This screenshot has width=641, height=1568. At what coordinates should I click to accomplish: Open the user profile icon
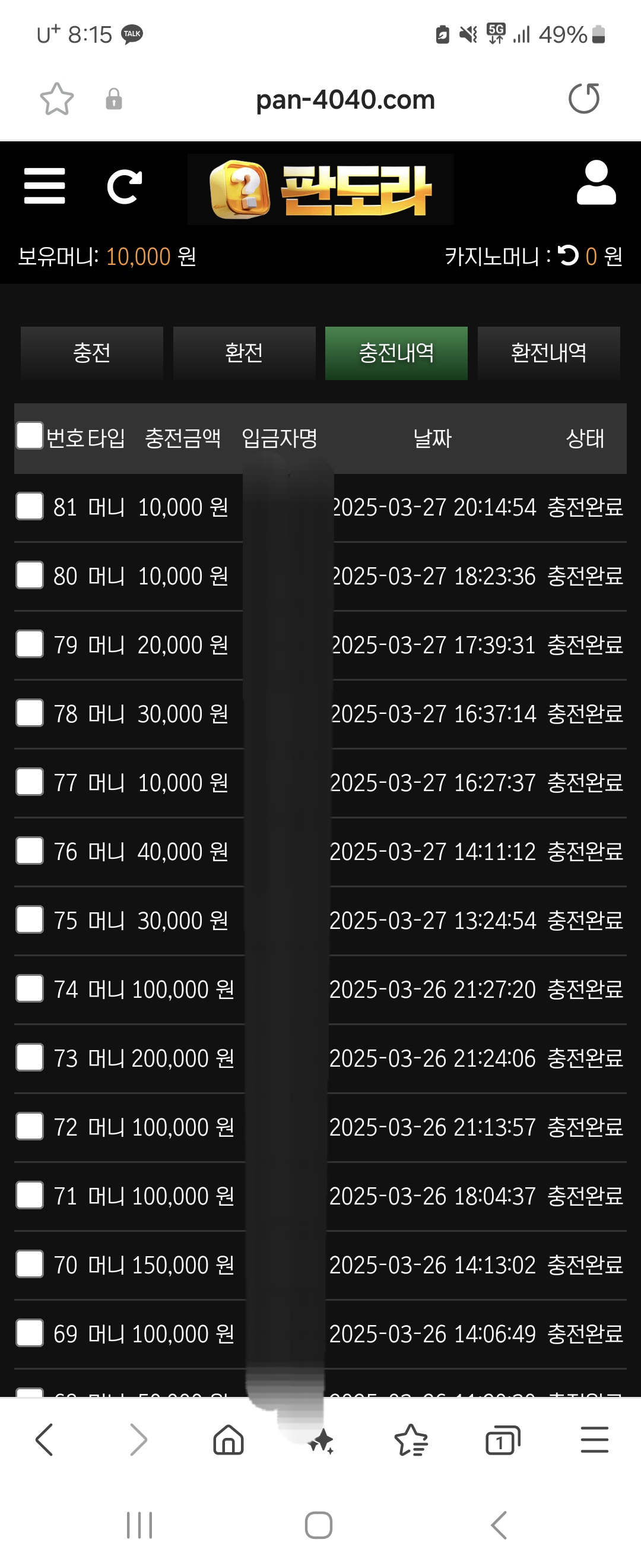point(596,183)
